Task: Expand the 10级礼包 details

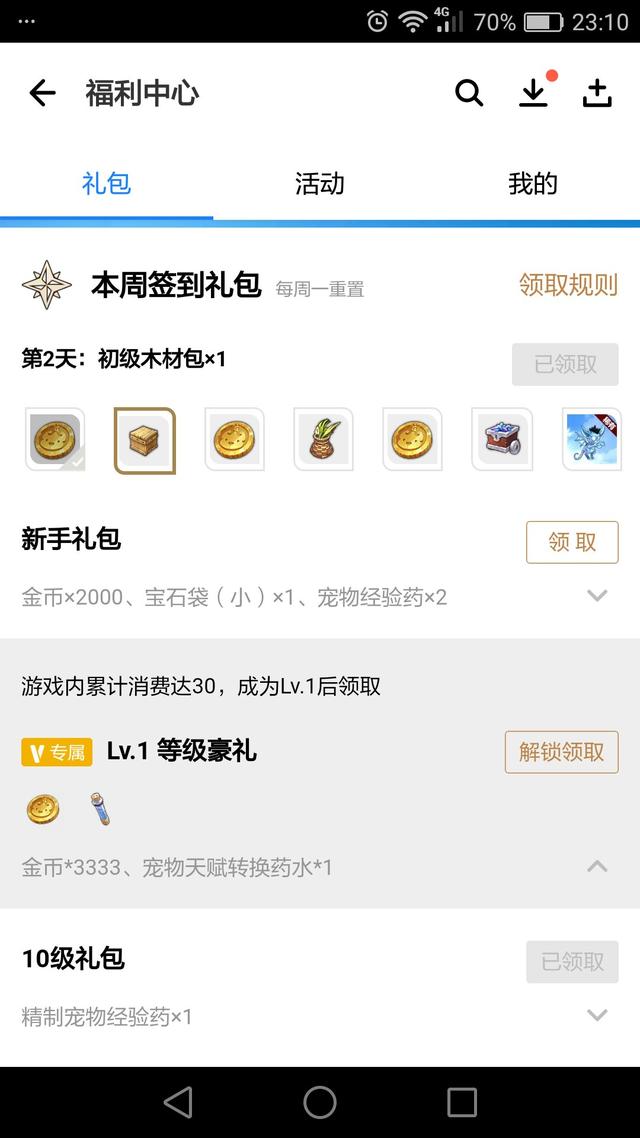Action: [597, 1016]
